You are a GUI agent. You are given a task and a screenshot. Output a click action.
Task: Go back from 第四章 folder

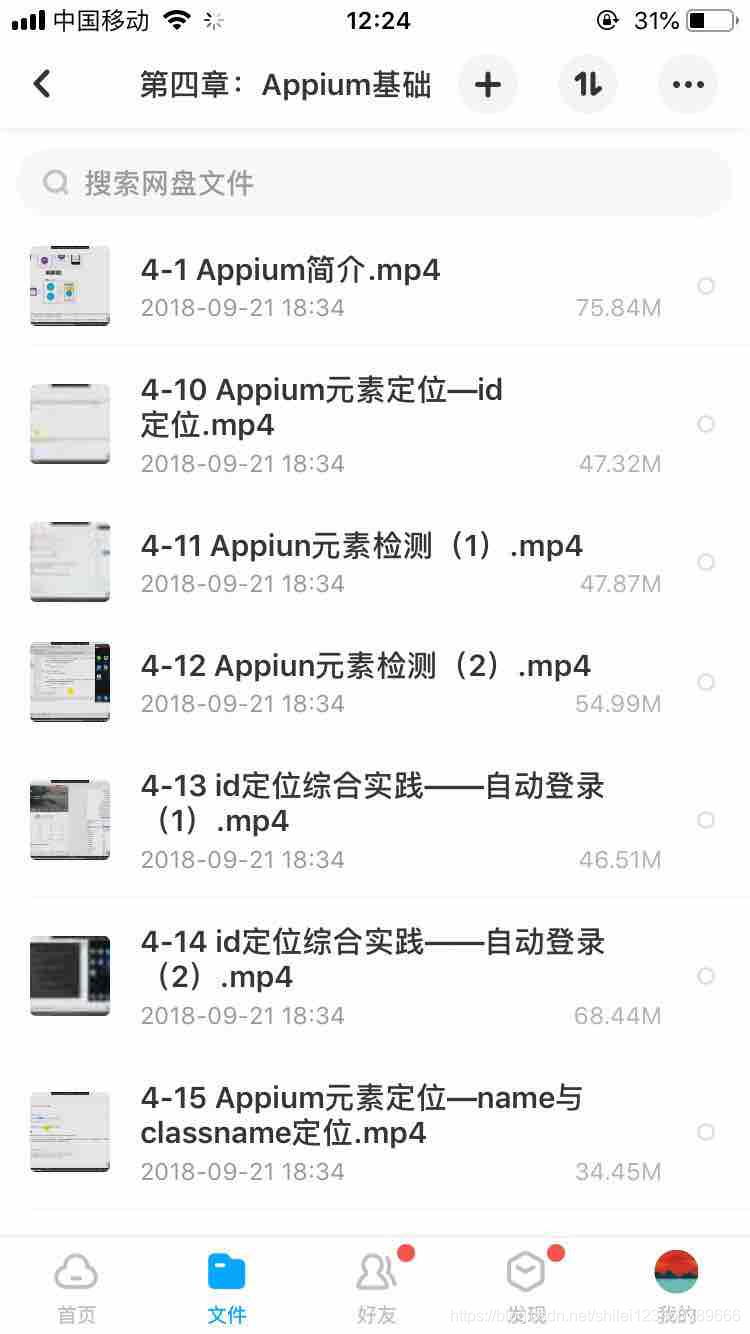(42, 84)
